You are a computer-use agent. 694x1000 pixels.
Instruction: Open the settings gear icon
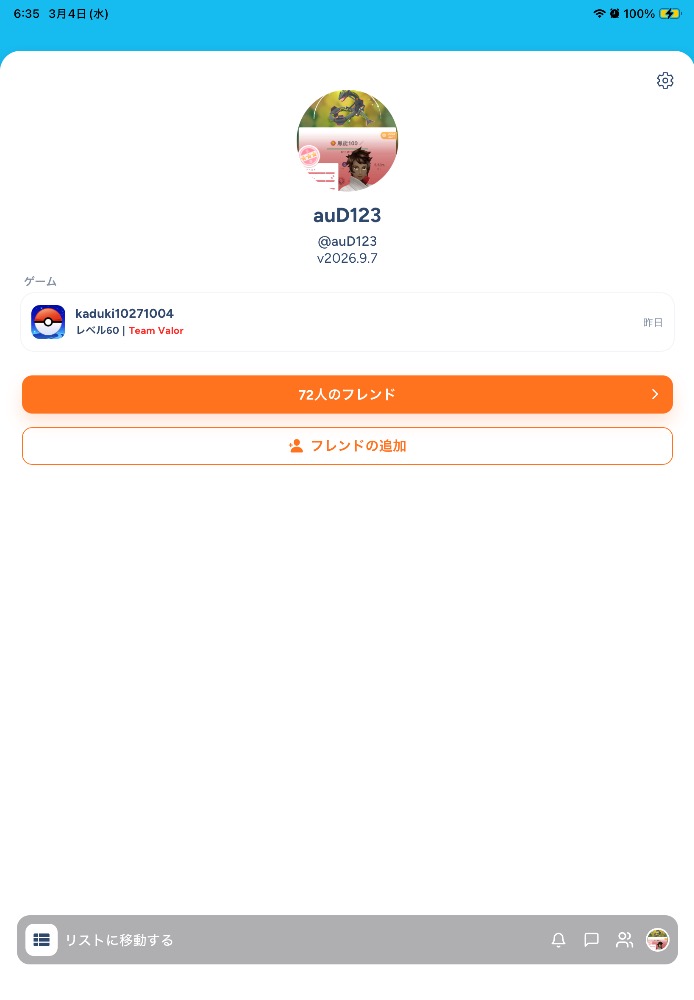click(x=665, y=81)
